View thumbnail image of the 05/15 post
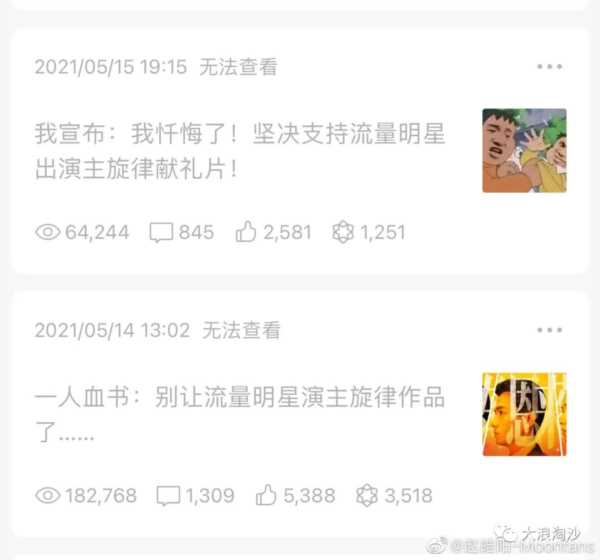 tap(524, 150)
